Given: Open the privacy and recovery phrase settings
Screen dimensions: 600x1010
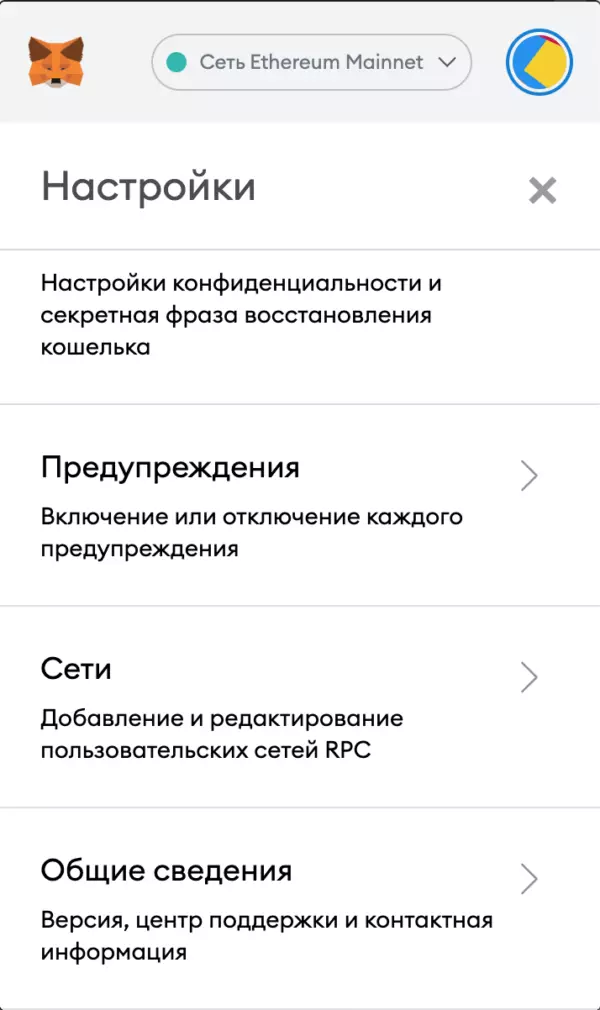Looking at the screenshot, I should point(300,327).
